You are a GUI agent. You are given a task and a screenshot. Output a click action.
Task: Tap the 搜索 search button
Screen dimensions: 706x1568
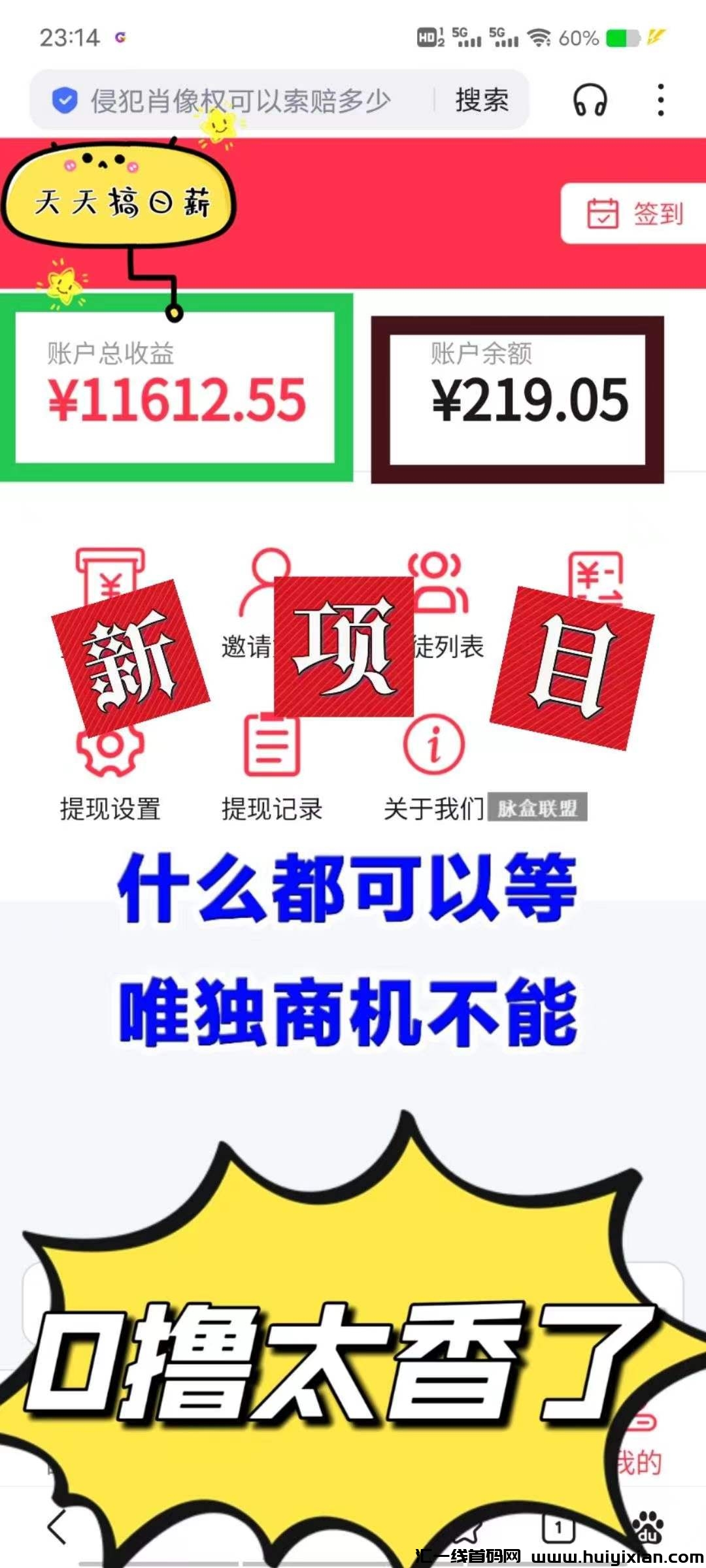[x=482, y=99]
